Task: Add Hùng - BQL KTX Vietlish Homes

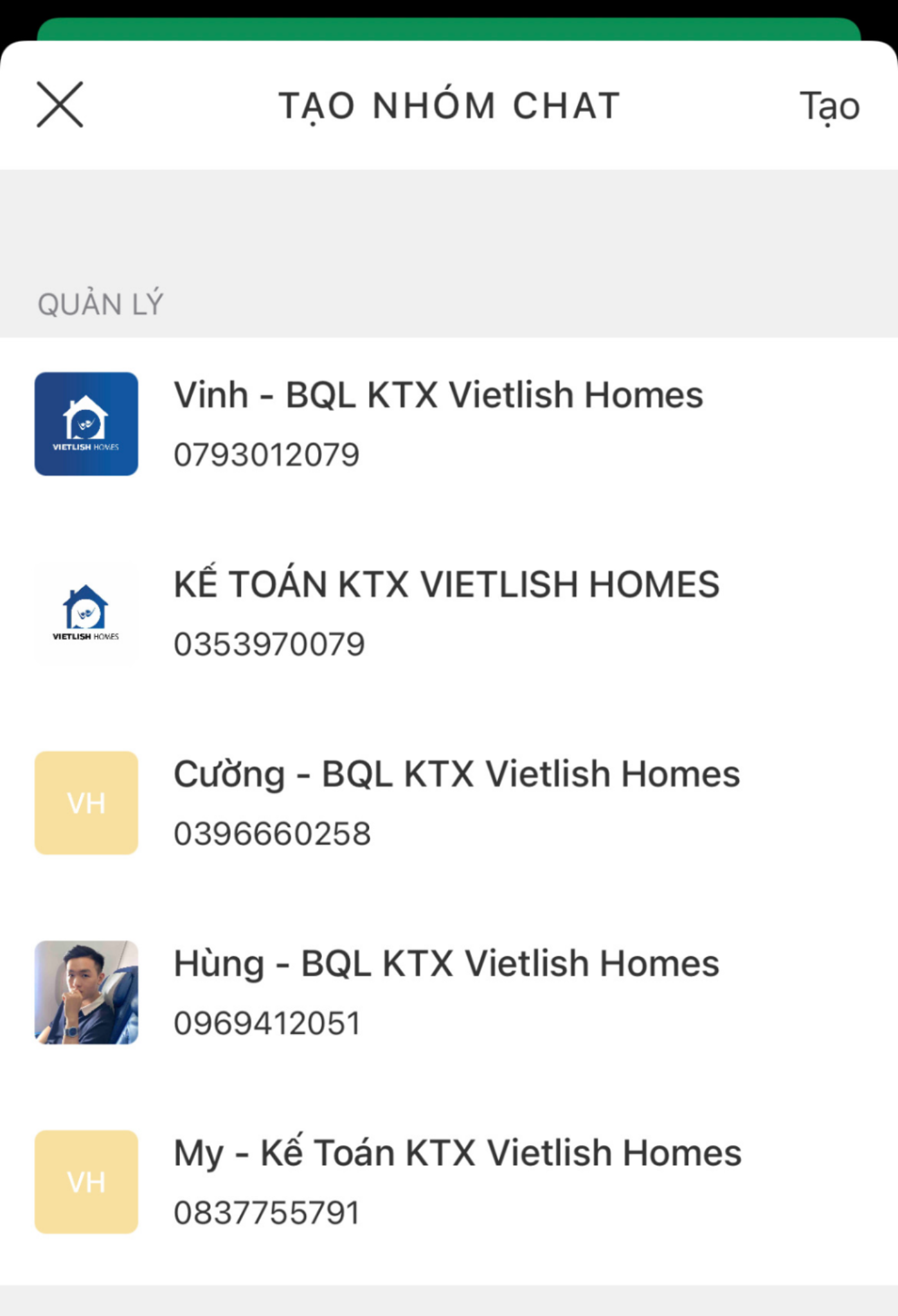Action: [445, 991]
